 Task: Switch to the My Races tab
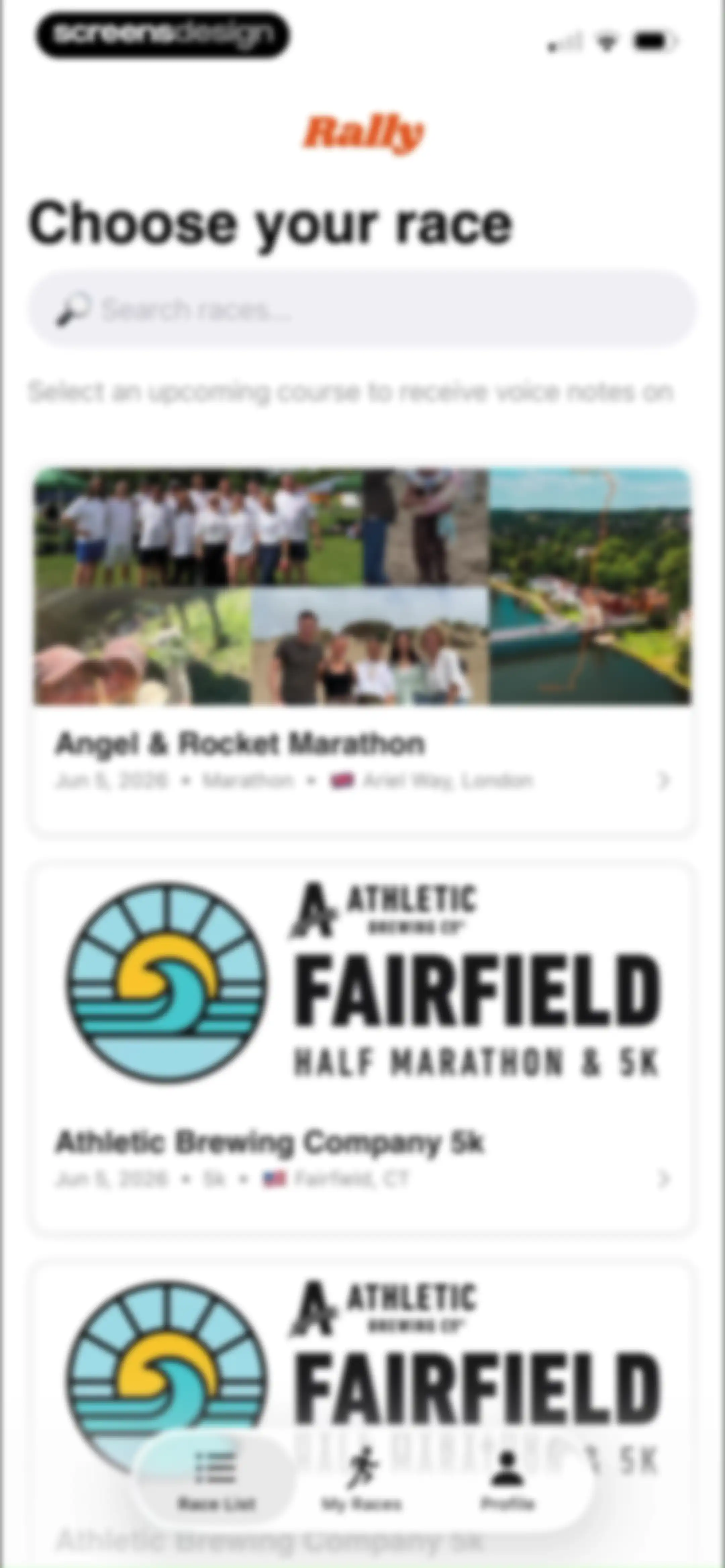[x=361, y=1480]
